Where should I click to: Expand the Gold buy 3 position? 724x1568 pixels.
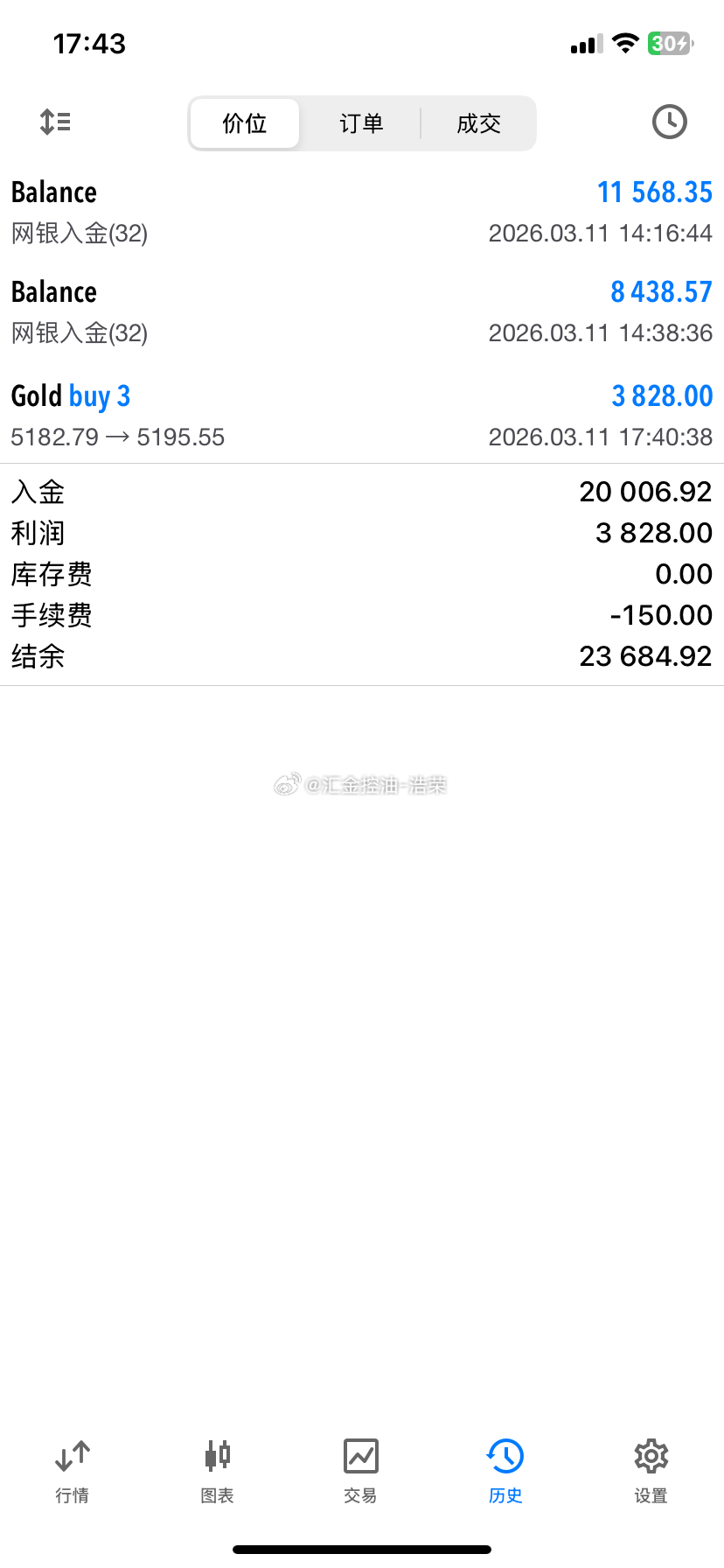click(362, 415)
